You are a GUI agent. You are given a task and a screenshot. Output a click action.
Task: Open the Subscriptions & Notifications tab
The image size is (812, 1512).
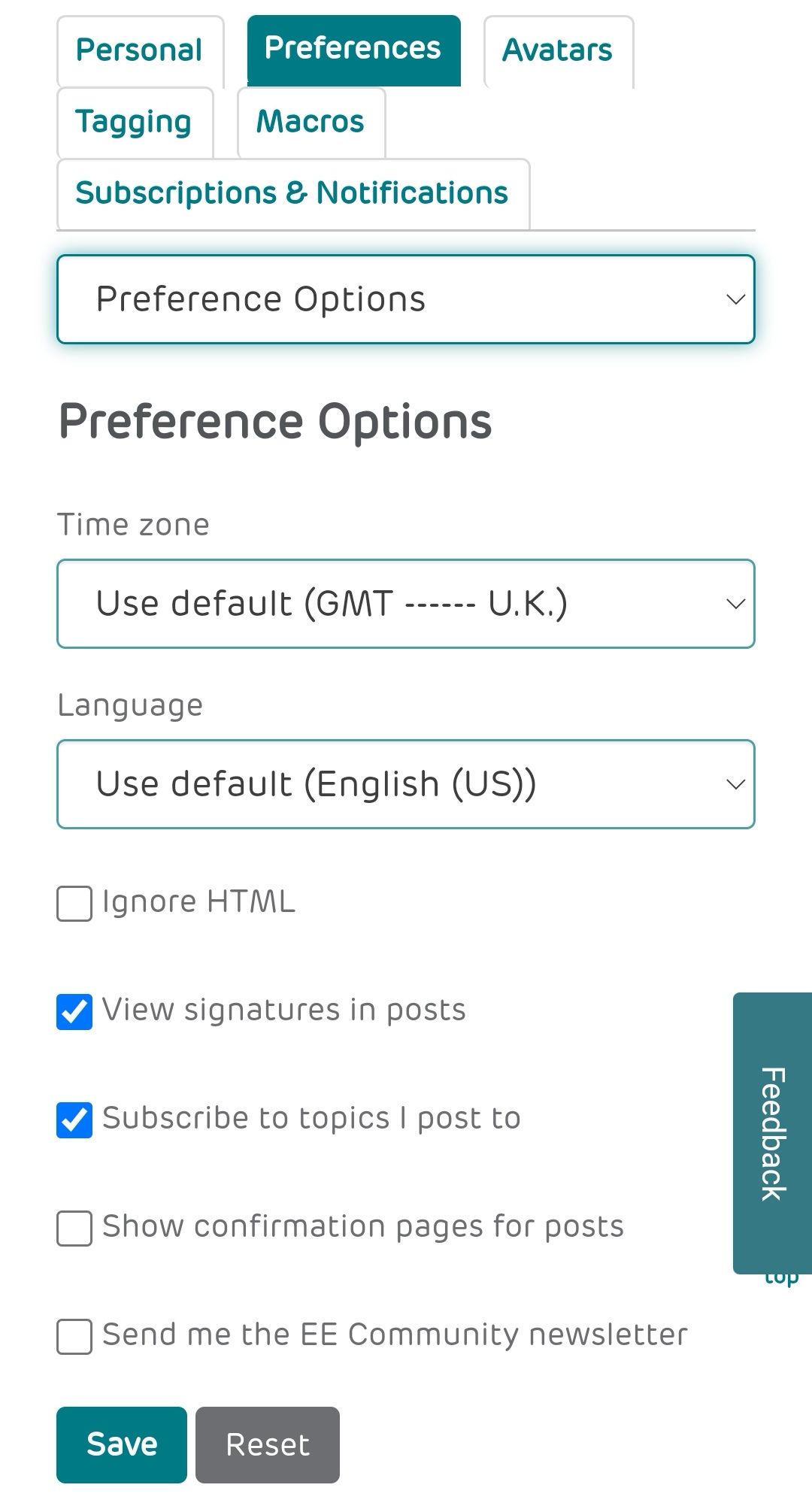292,192
